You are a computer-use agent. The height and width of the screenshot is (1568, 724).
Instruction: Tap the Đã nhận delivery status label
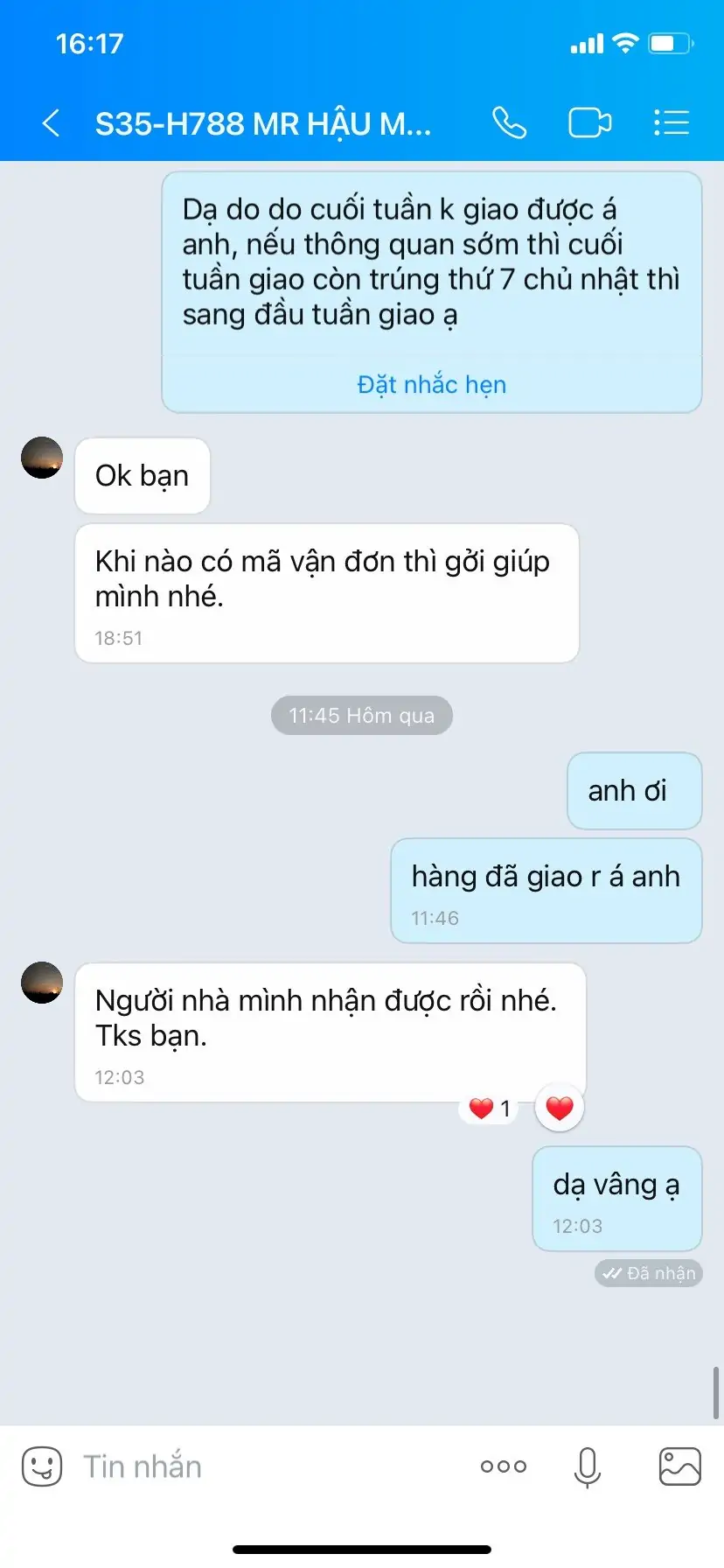[x=649, y=1274]
